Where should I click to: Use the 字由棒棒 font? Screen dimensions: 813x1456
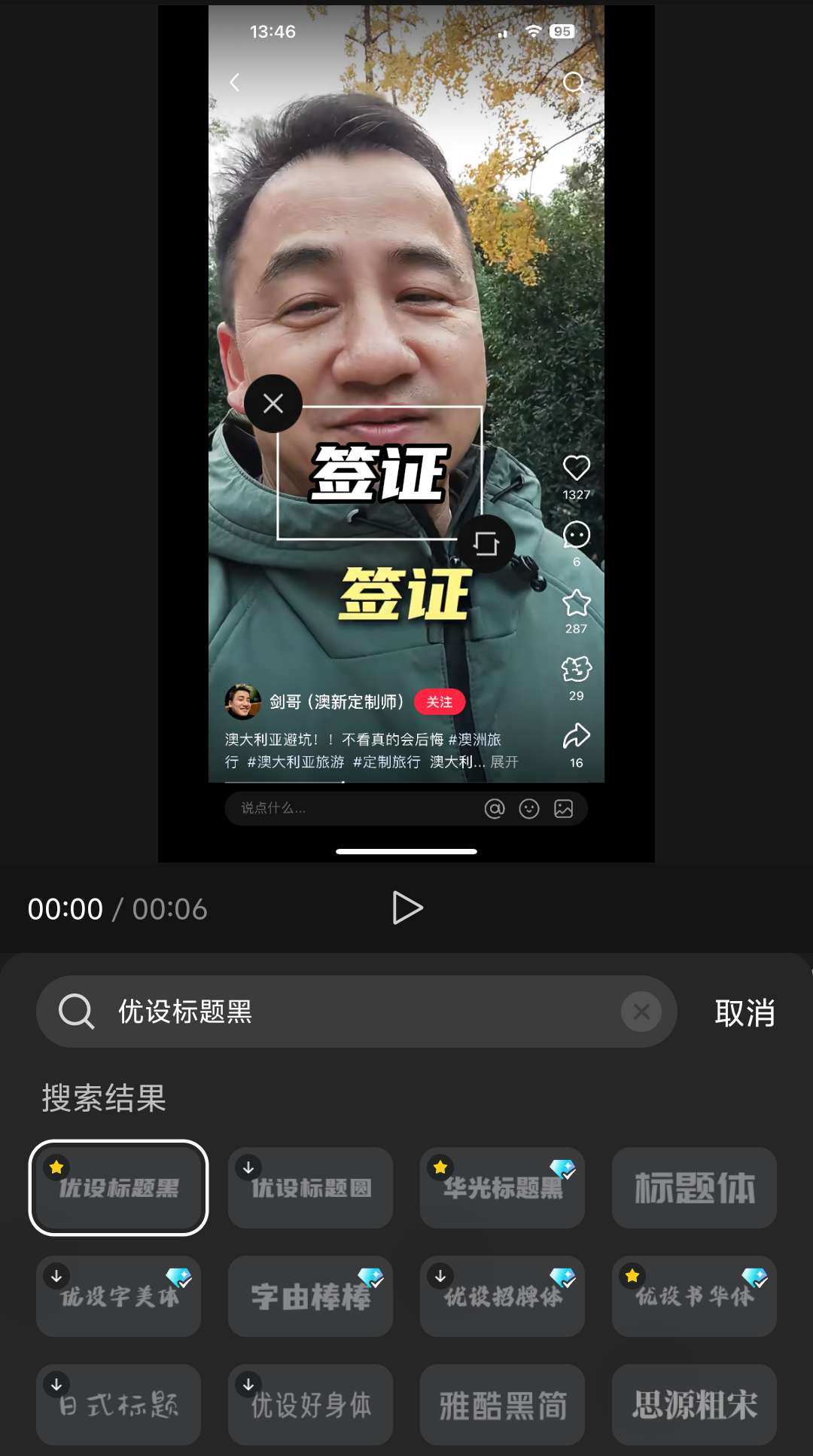pos(310,1296)
